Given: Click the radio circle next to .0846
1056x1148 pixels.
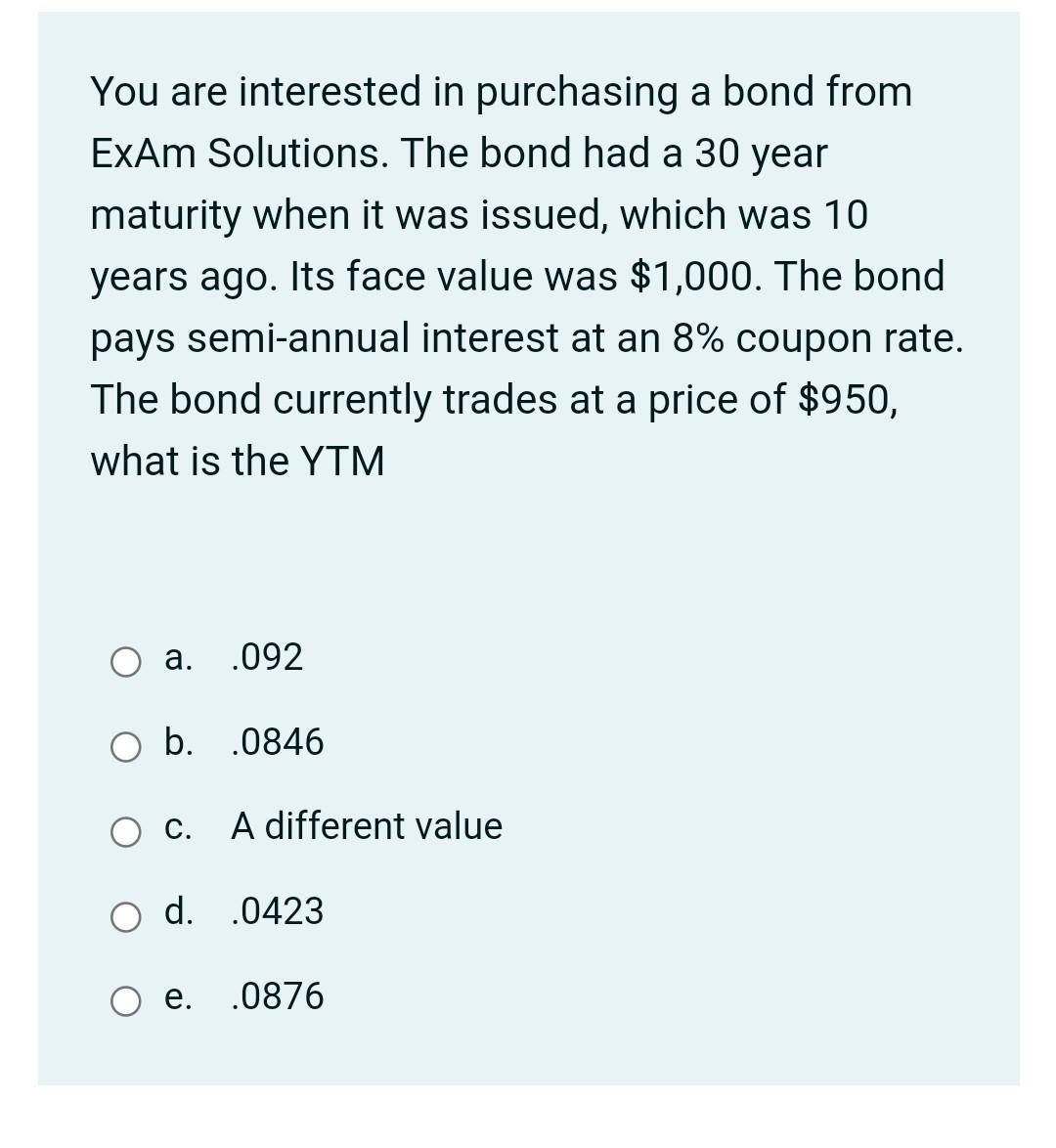Looking at the screenshot, I should click(124, 749).
